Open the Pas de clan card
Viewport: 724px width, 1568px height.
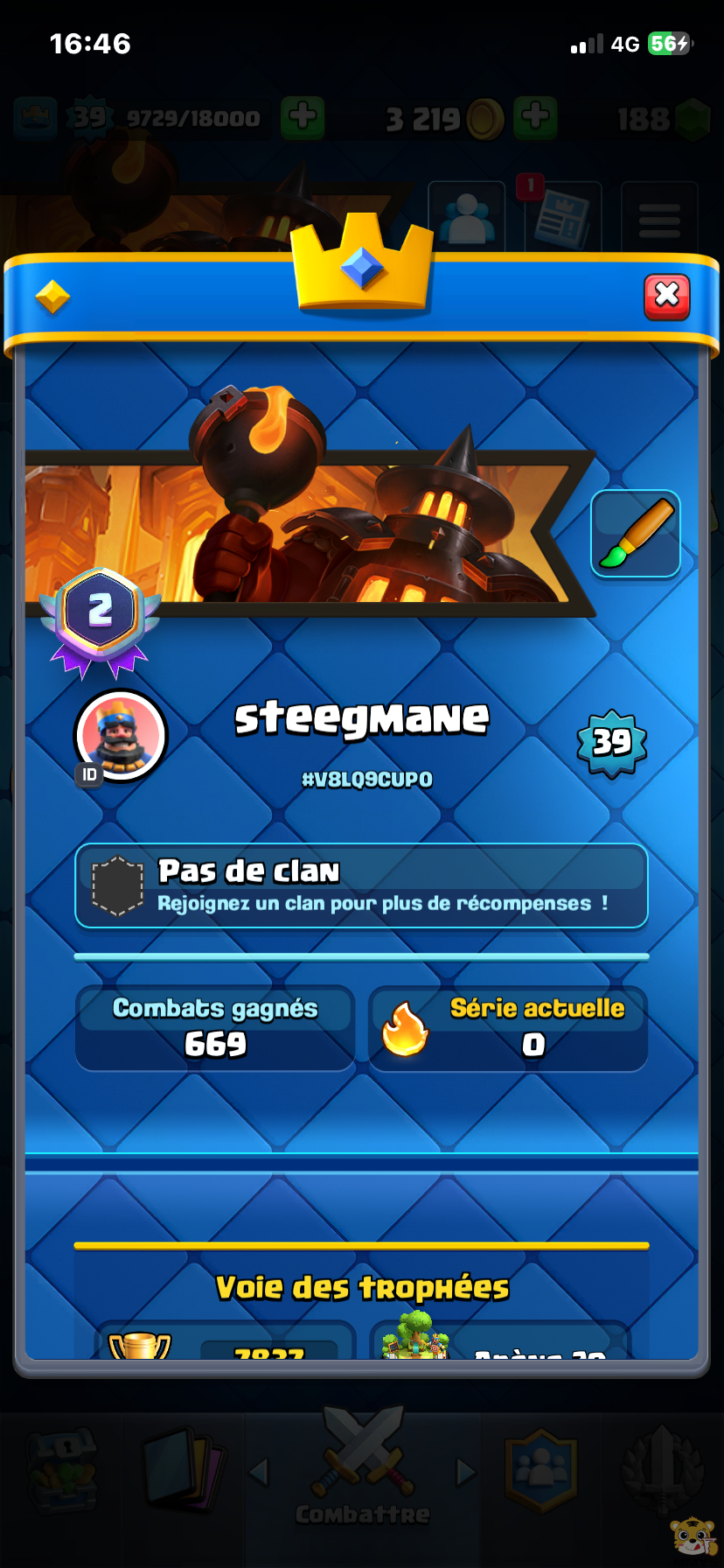tap(361, 885)
